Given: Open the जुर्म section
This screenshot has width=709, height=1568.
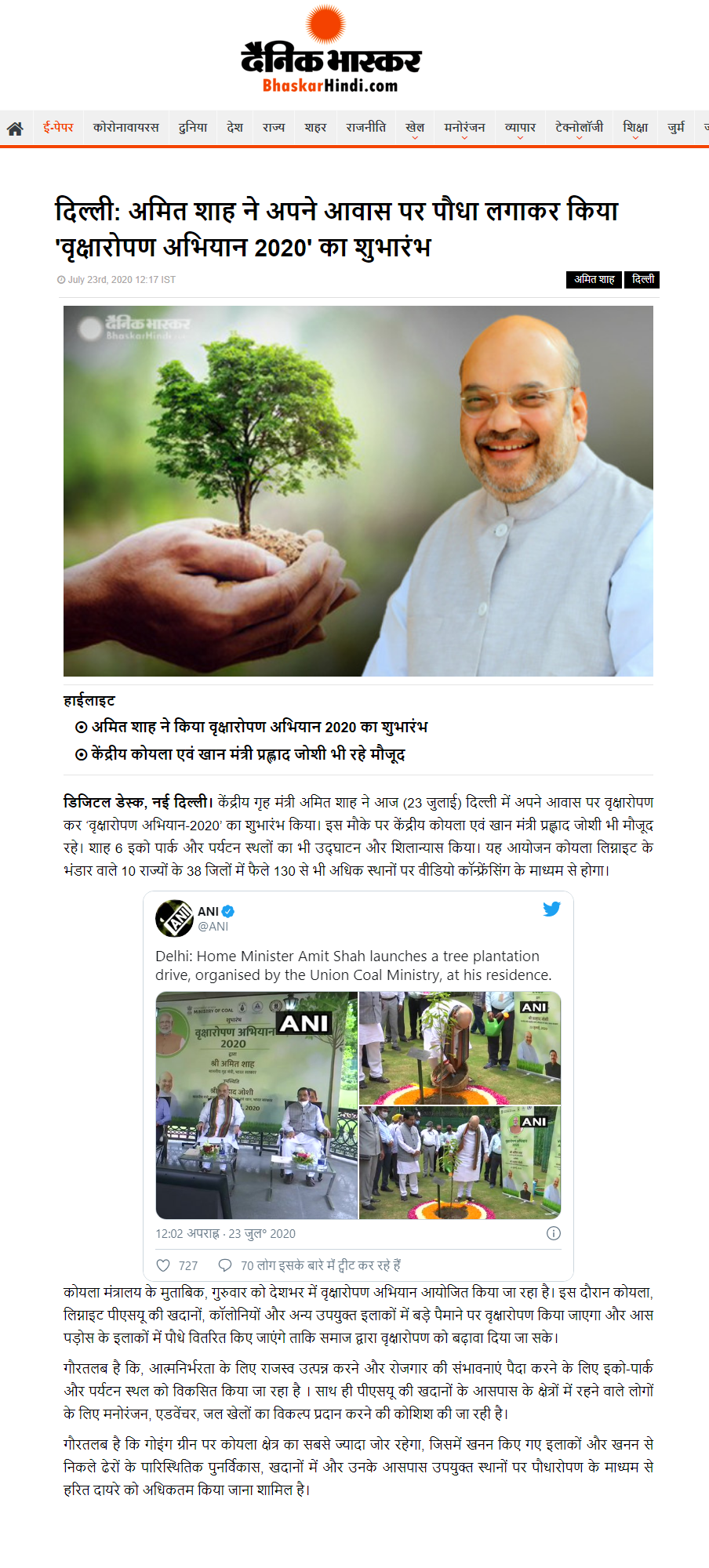Looking at the screenshot, I should pos(676,127).
